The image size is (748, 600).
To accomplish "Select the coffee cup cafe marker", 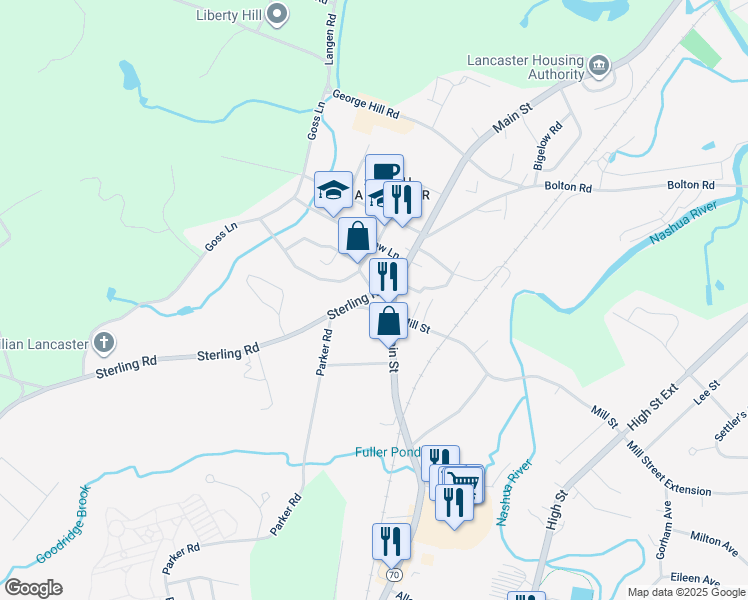I will 384,170.
